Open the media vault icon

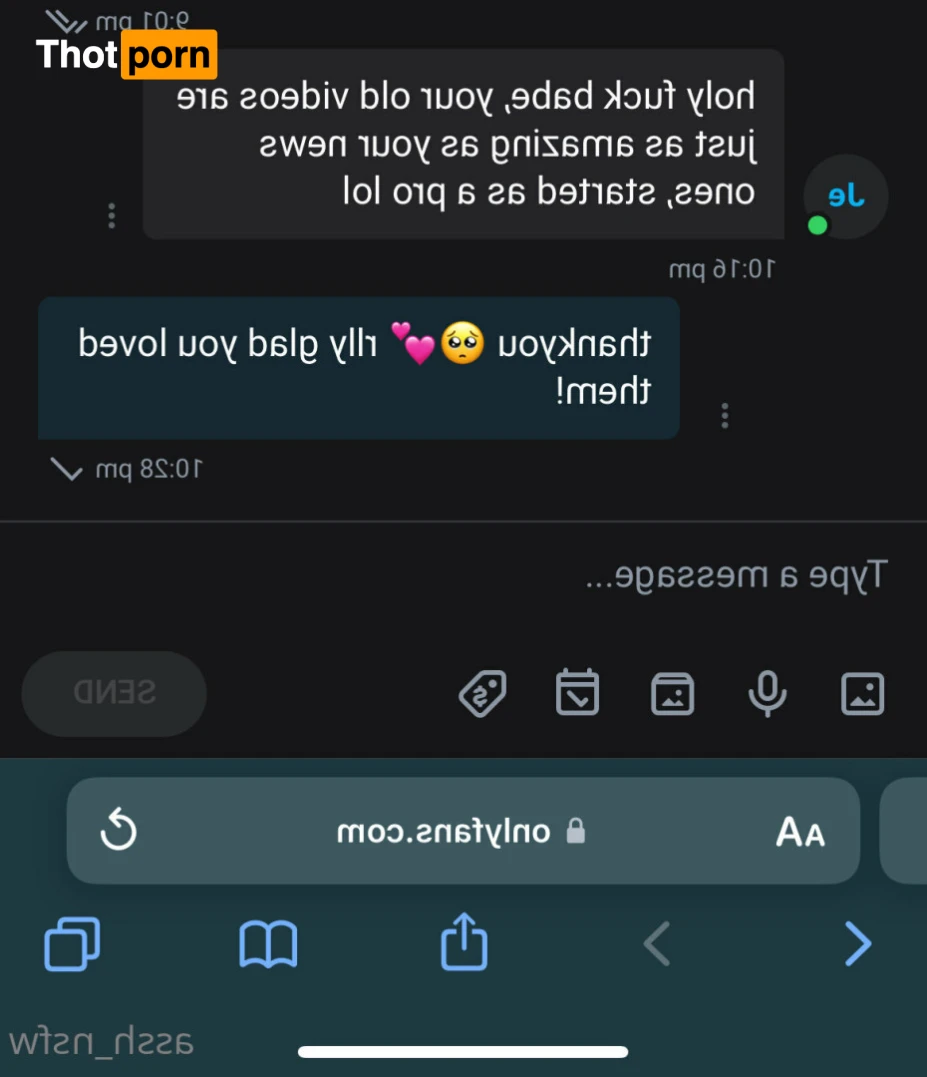point(673,693)
